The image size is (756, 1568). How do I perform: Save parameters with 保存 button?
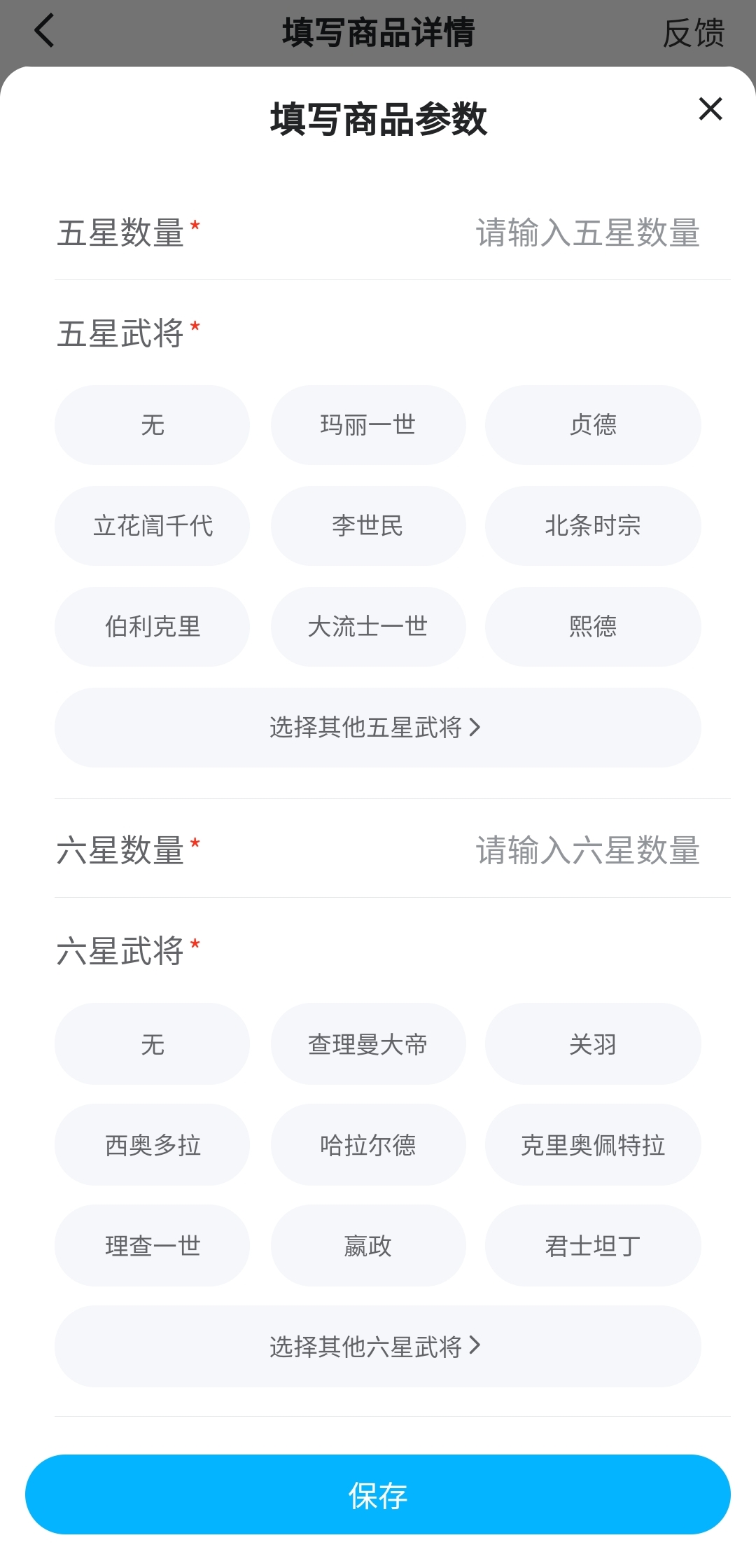pos(377,1495)
